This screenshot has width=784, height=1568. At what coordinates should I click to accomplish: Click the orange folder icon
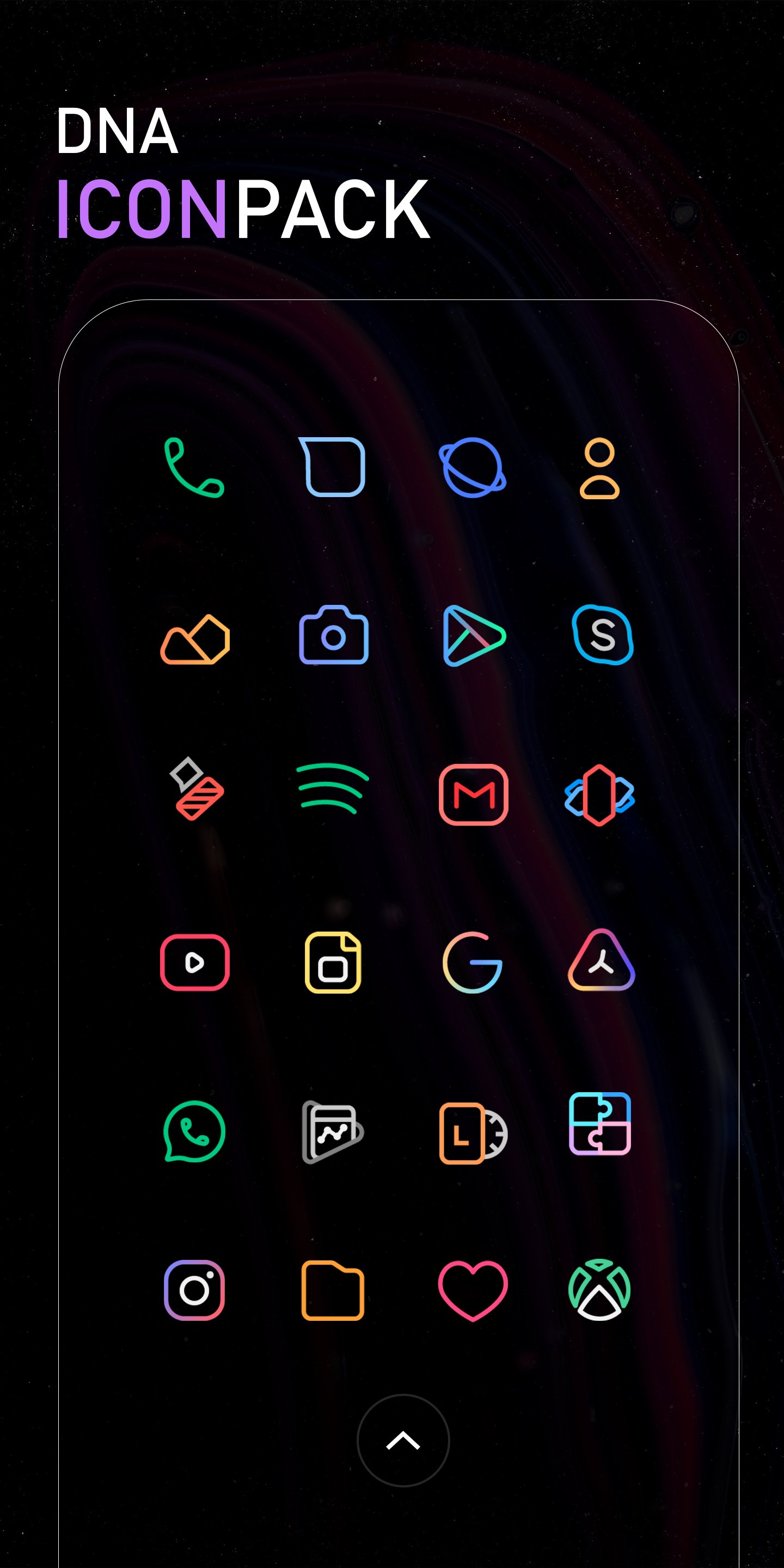click(x=334, y=1290)
